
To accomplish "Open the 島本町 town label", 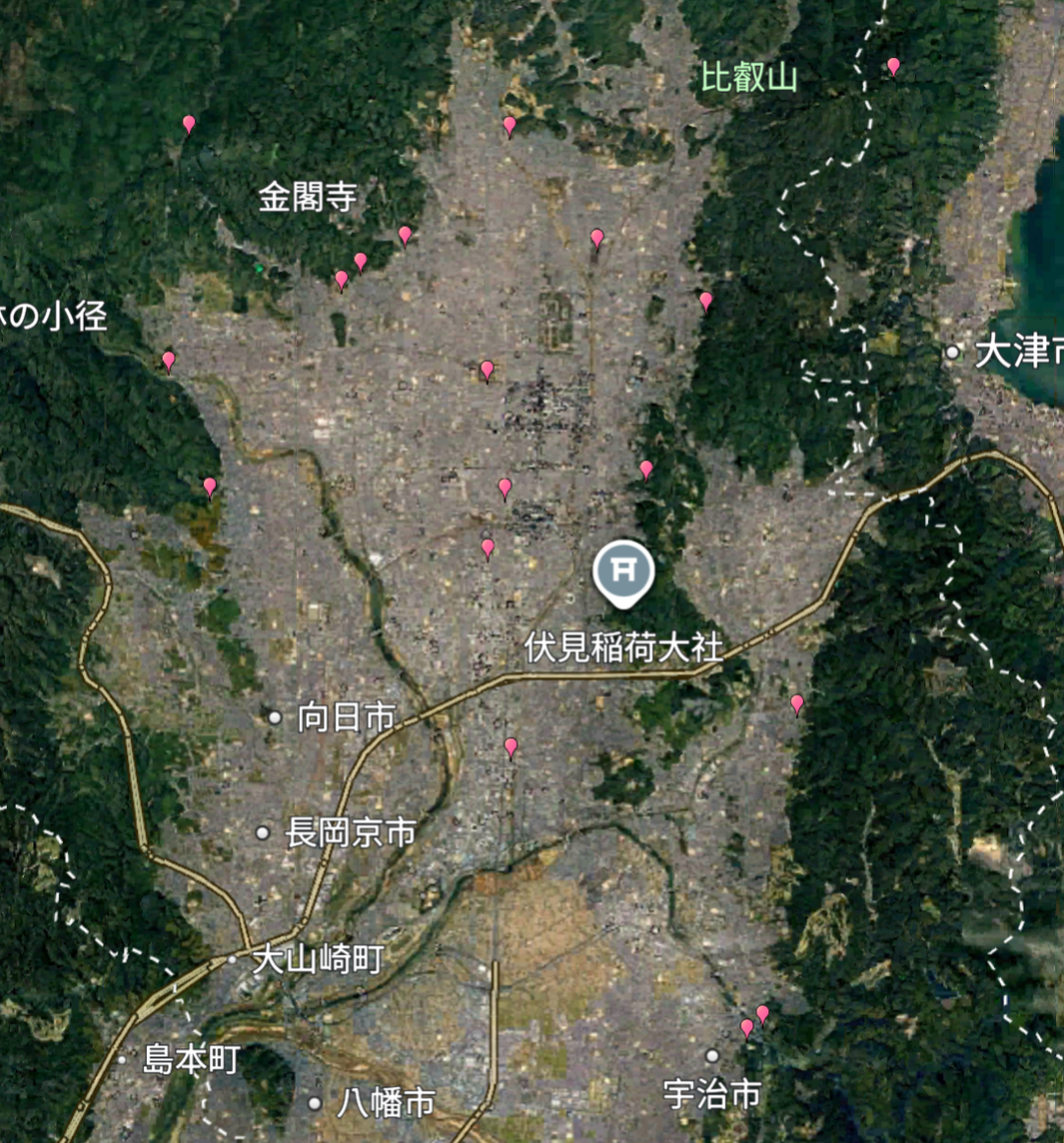I will click(190, 1059).
